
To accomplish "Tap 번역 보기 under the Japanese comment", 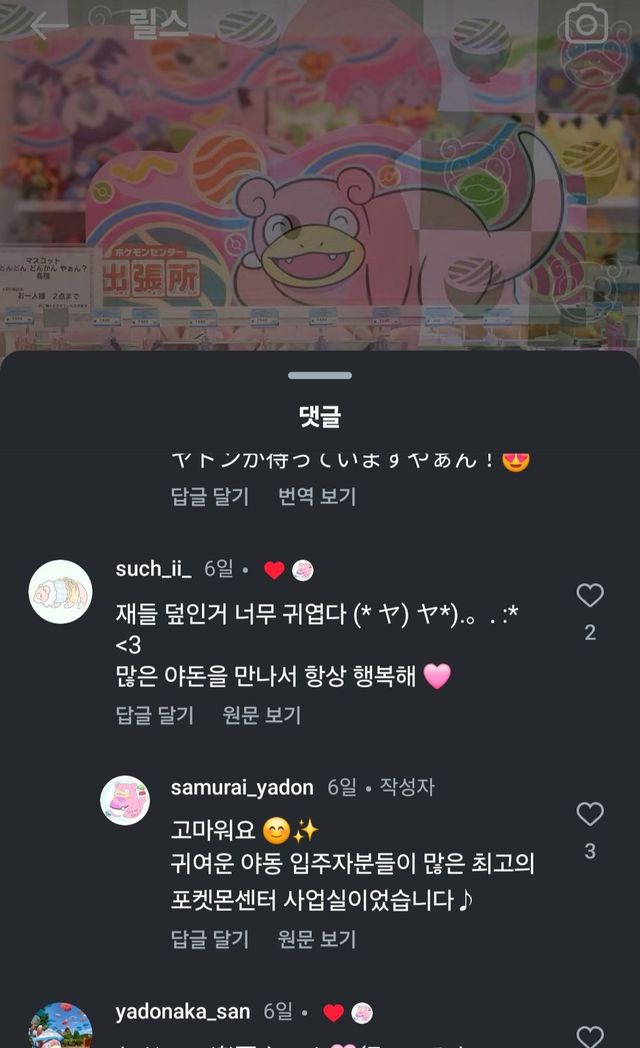I will coord(316,496).
